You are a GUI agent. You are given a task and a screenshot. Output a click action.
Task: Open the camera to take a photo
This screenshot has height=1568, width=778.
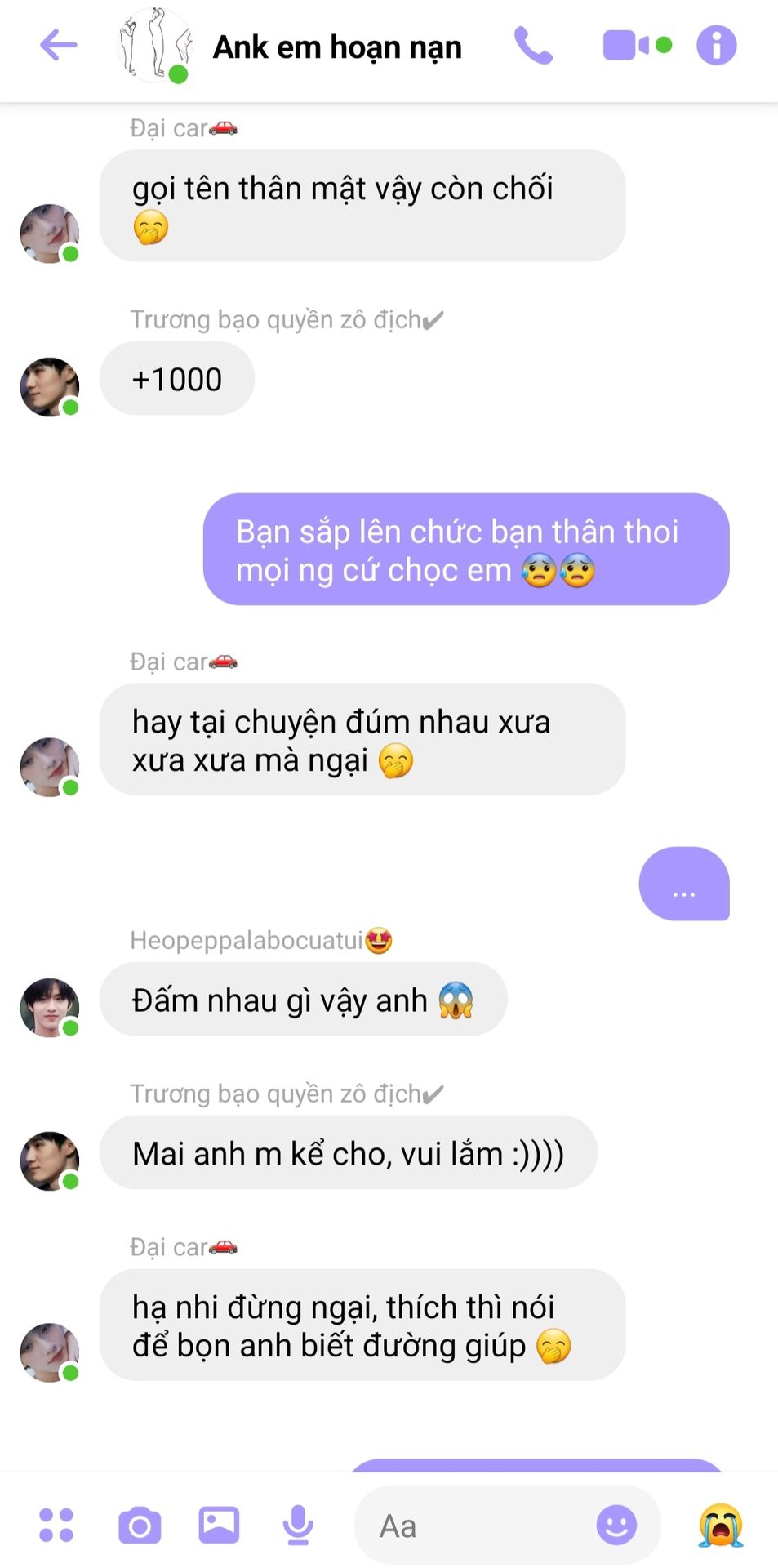[140, 1525]
